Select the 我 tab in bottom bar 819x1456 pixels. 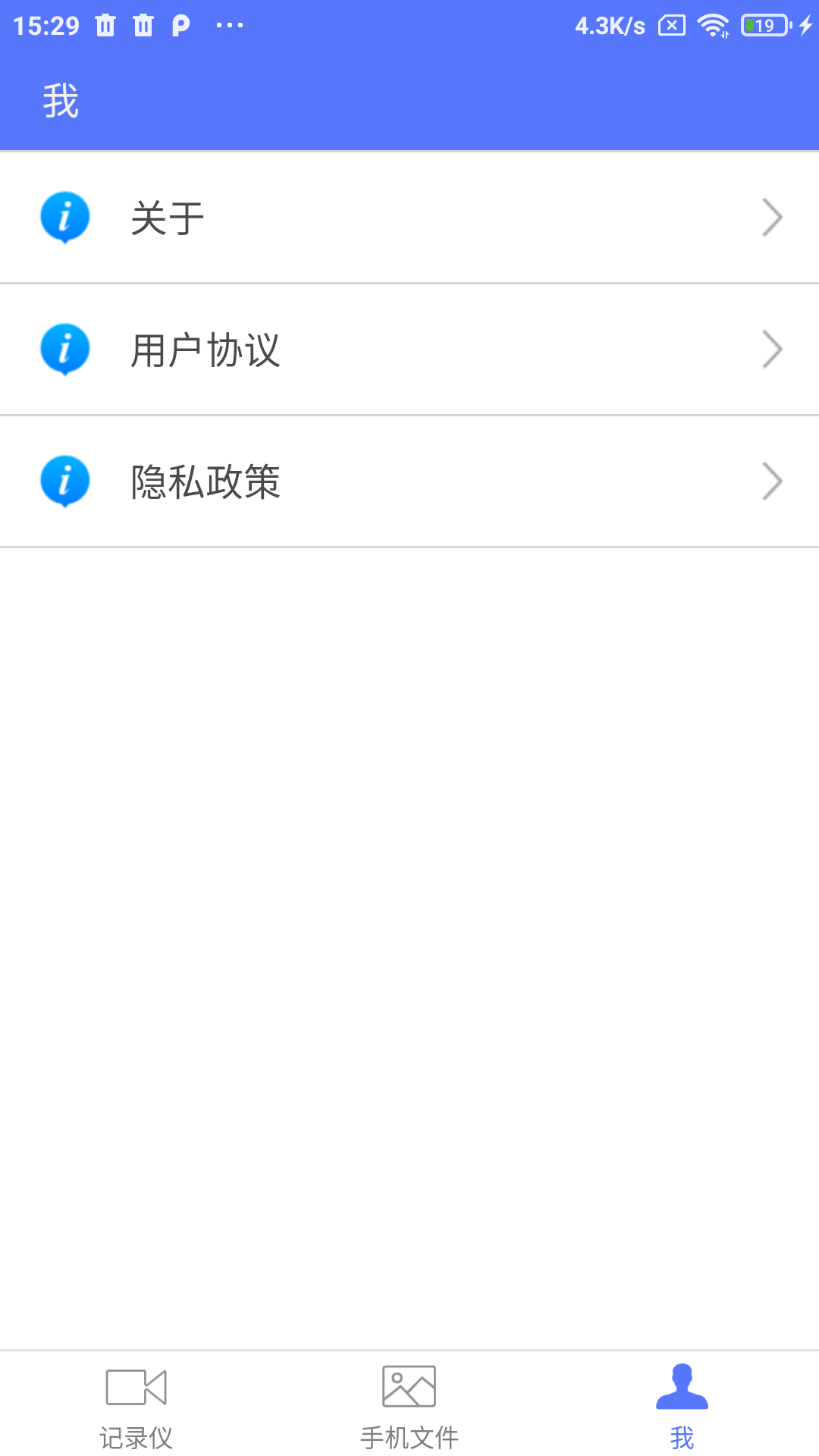tap(682, 1404)
